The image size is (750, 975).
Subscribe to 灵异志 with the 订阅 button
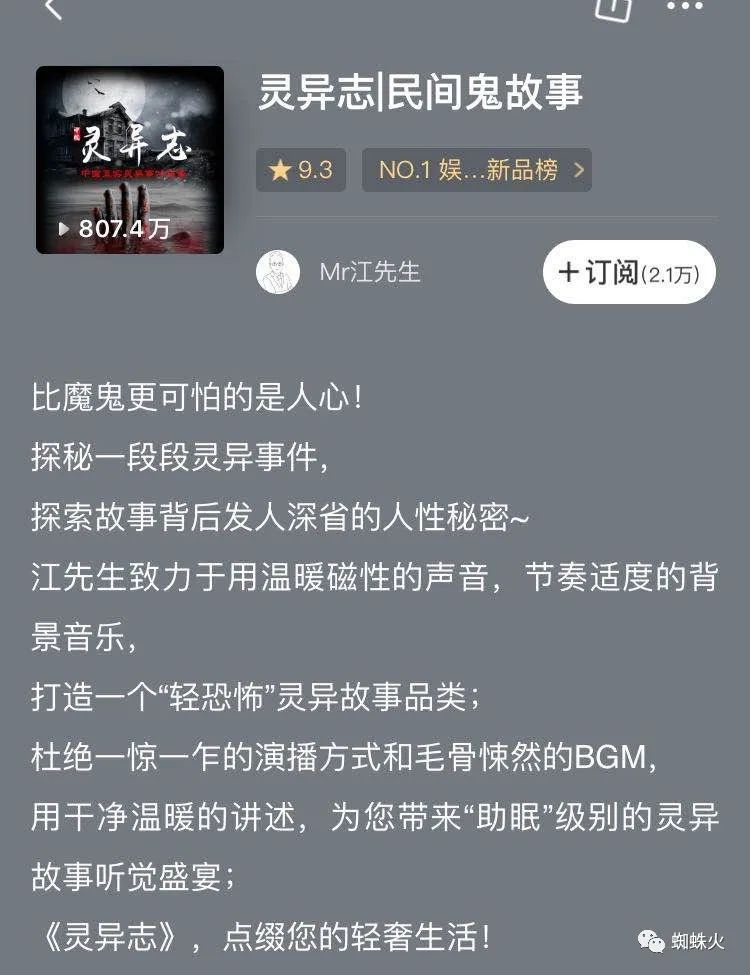pos(629,272)
